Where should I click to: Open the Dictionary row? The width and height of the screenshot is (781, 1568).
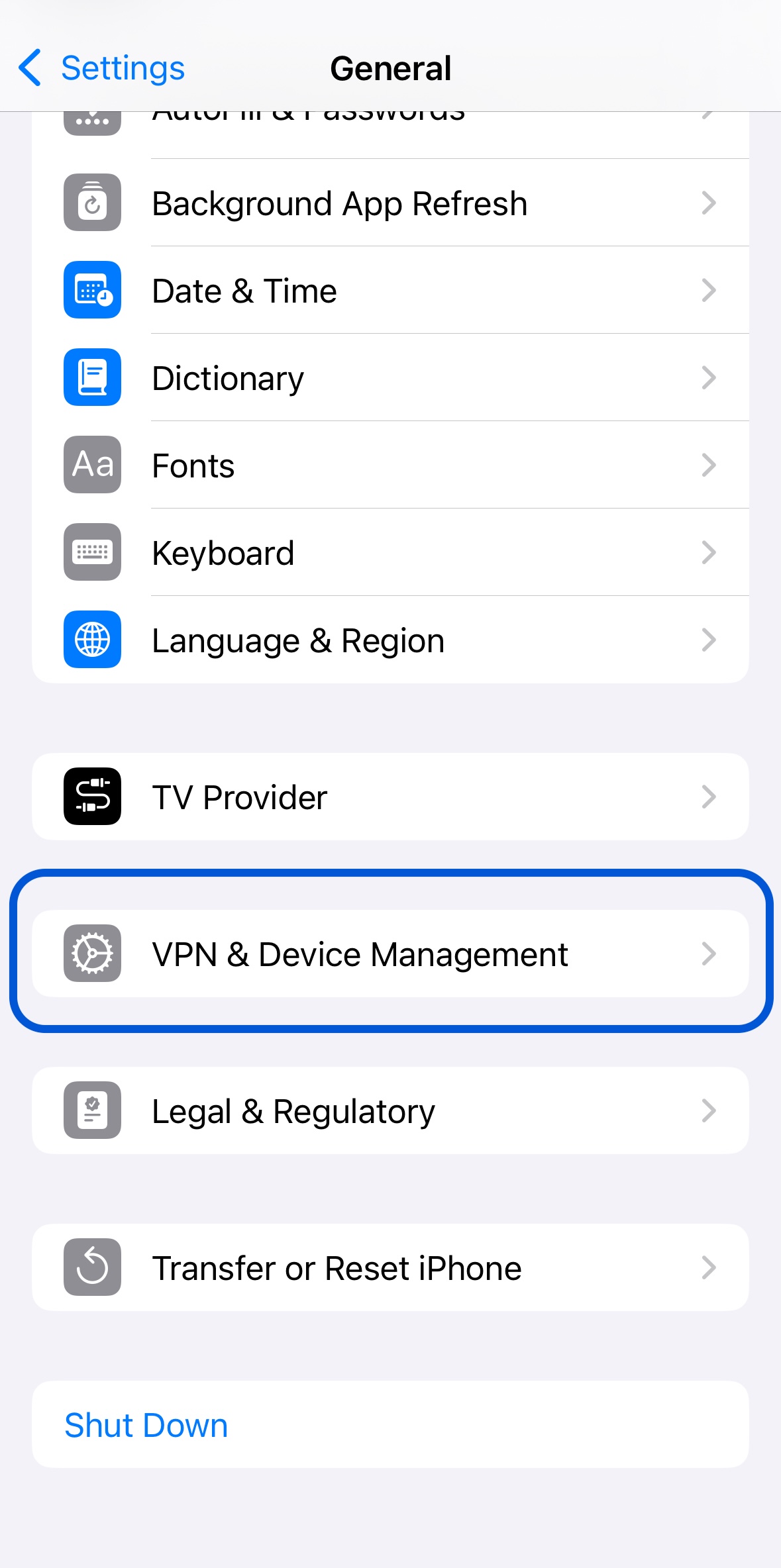(x=390, y=377)
